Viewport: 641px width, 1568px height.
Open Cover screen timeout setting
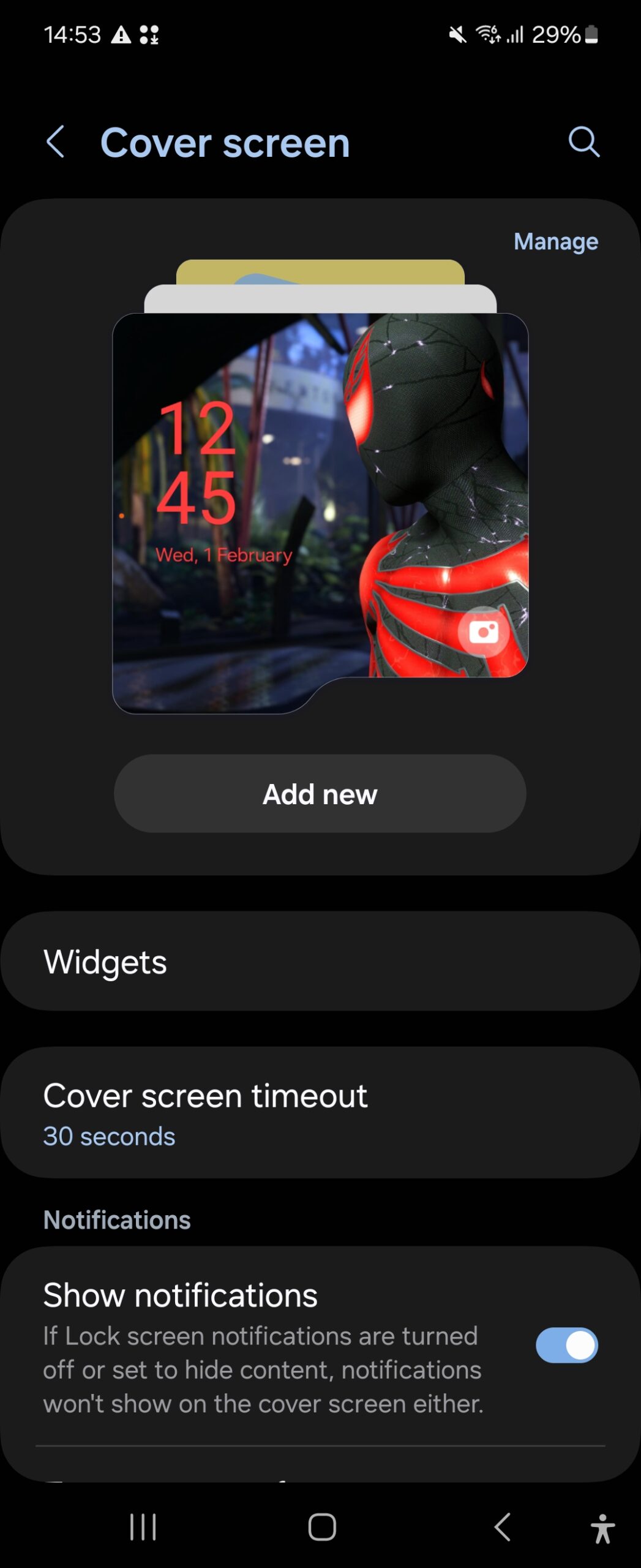click(320, 1112)
